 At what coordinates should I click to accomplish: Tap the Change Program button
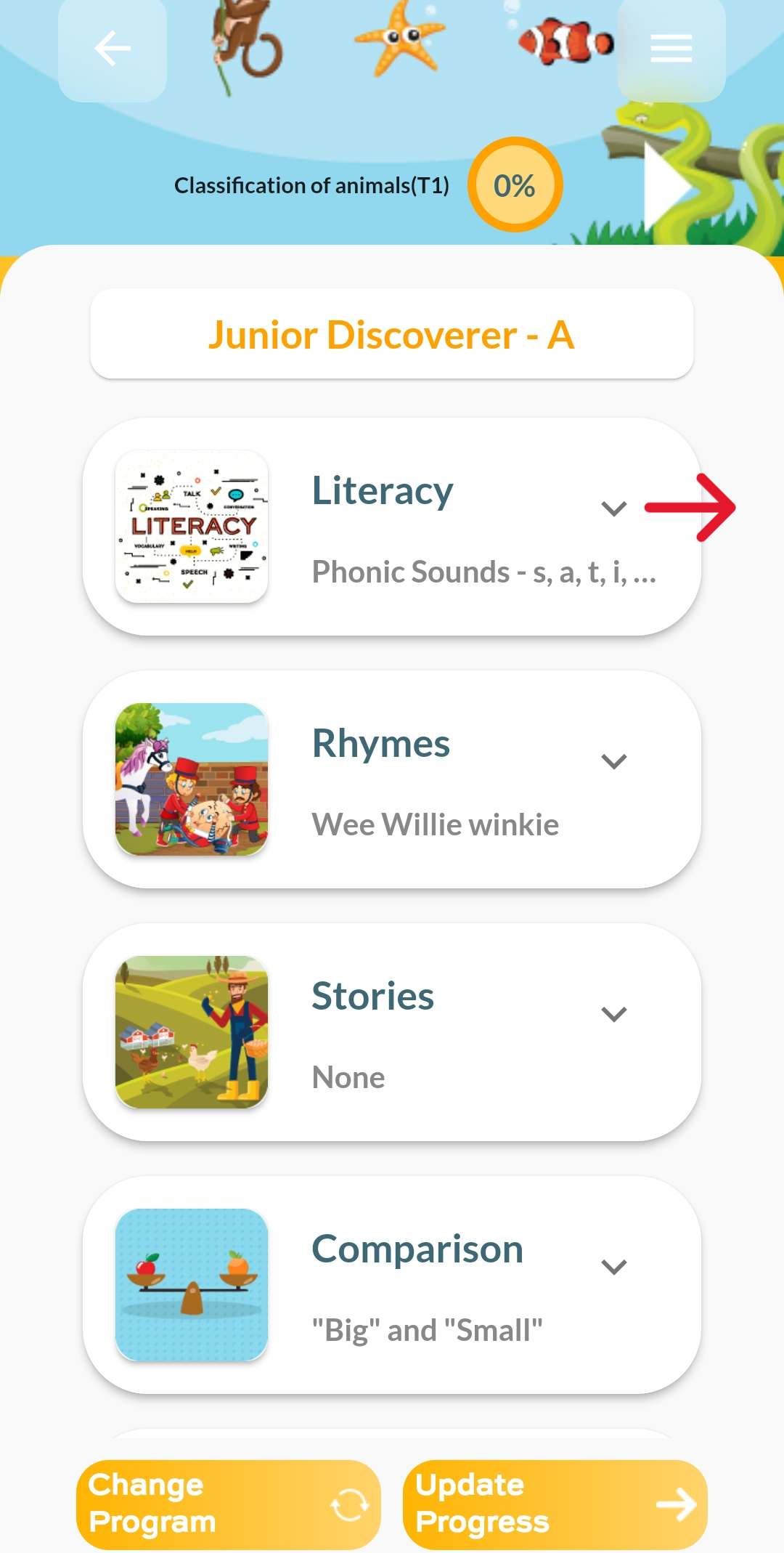(228, 1504)
